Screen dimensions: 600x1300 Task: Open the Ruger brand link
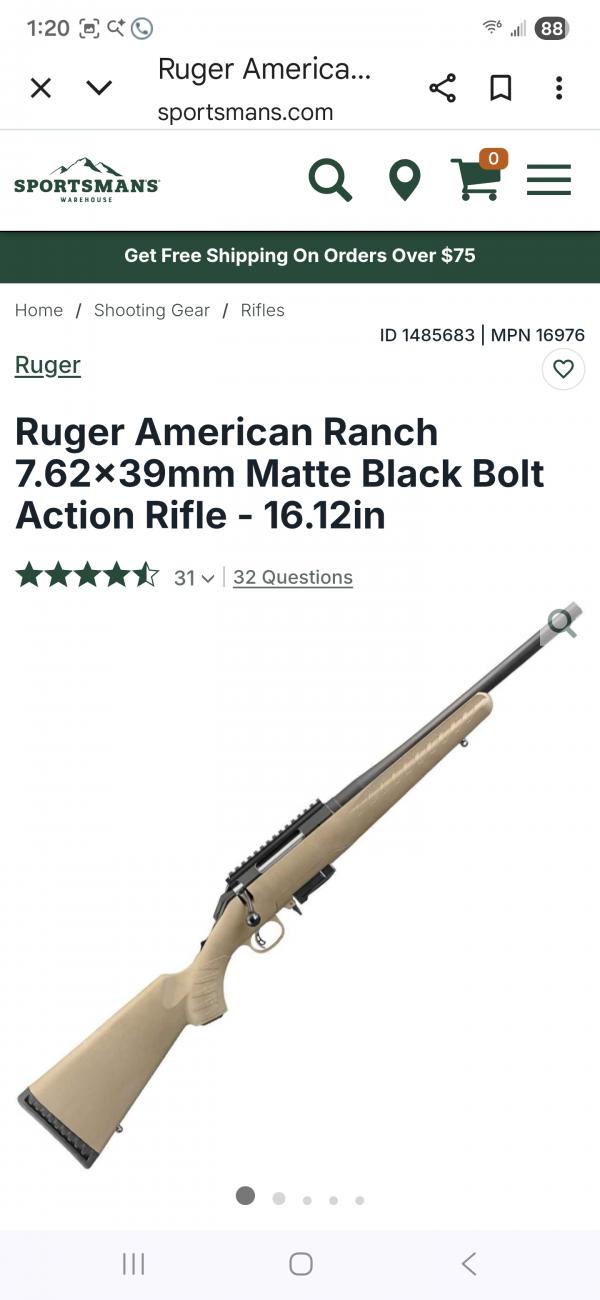47,365
